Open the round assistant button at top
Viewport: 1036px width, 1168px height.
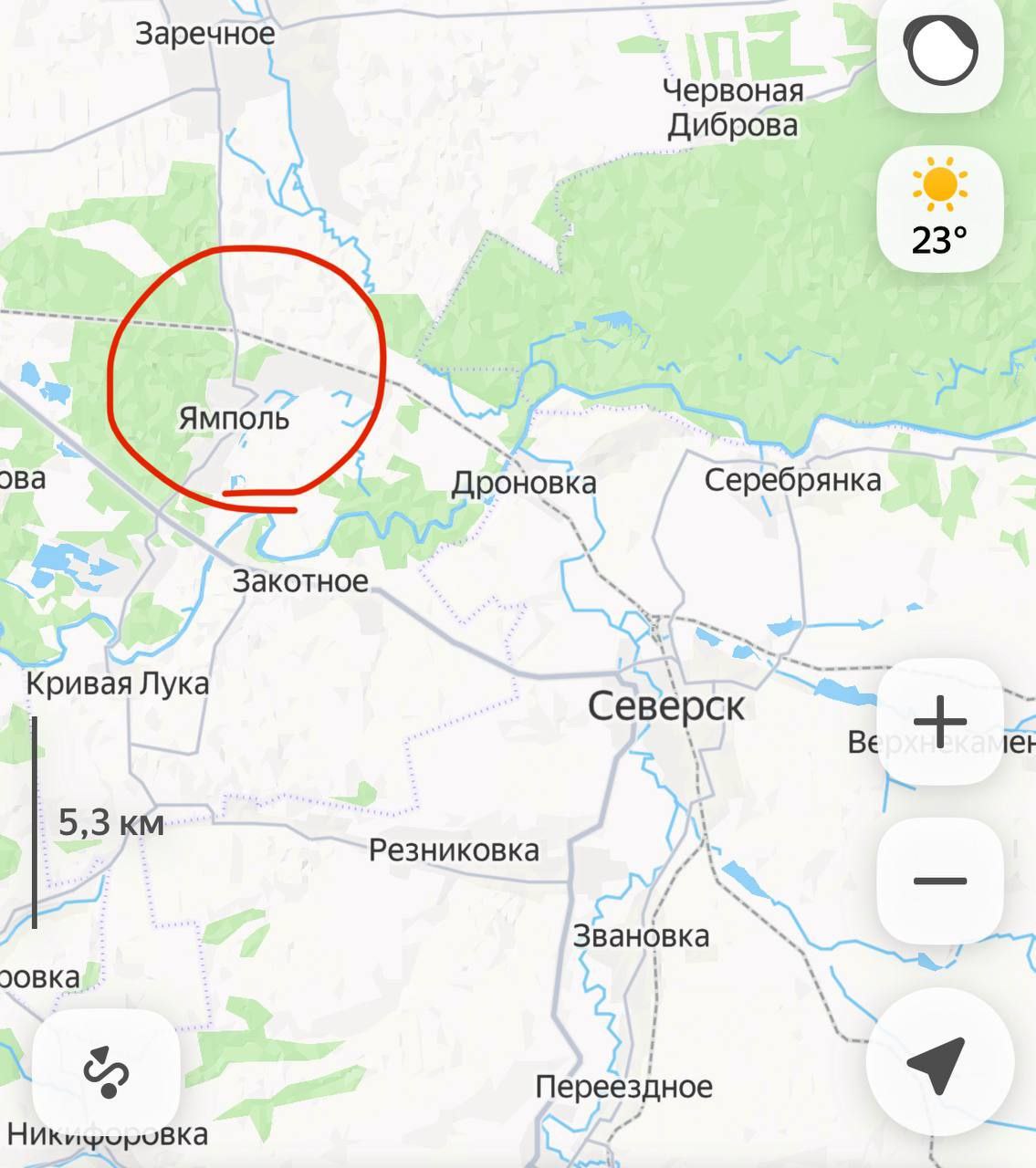[x=939, y=50]
